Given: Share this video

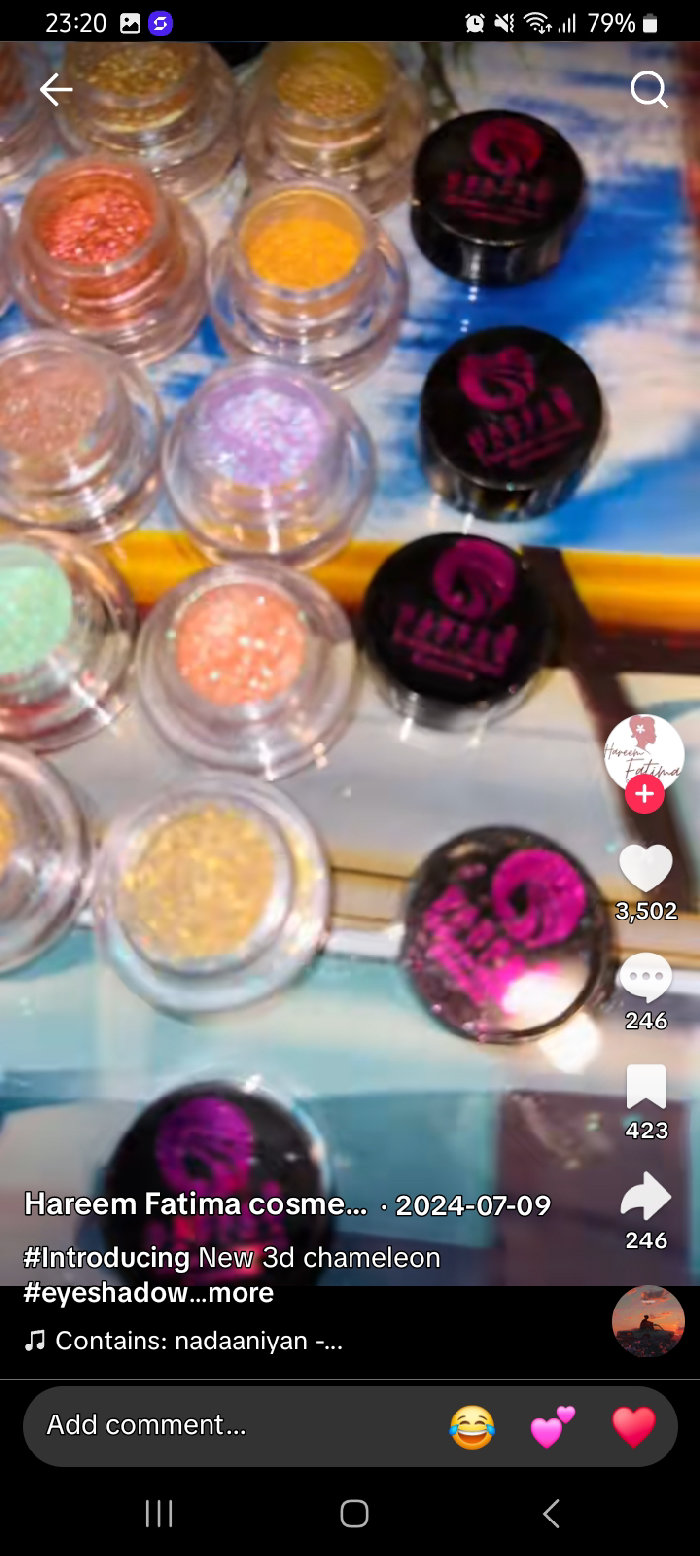Looking at the screenshot, I should pyautogui.click(x=646, y=1196).
